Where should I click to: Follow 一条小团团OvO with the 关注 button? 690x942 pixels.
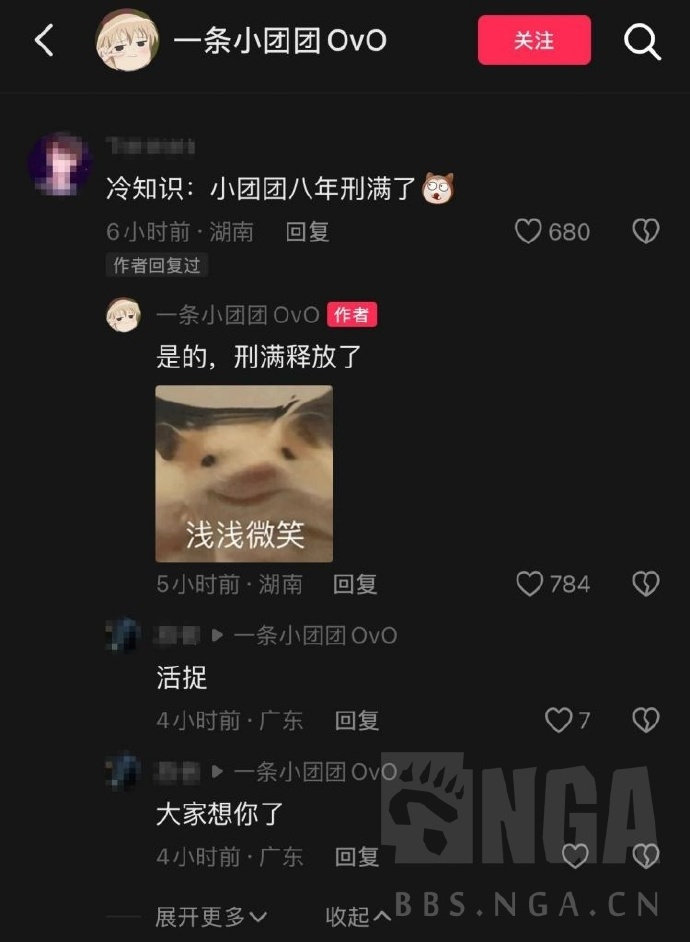(534, 40)
